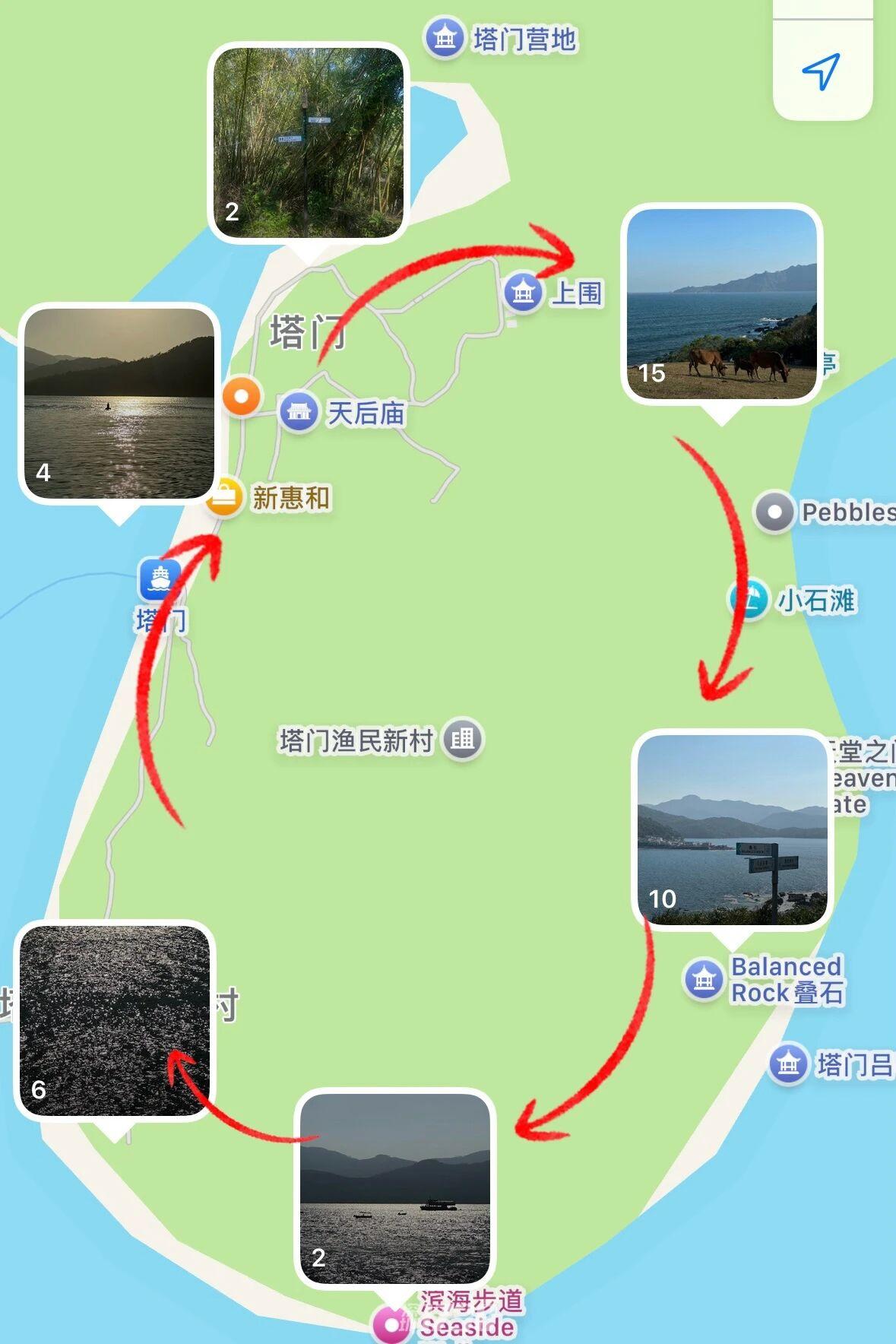Viewport: 896px width, 1344px height.
Task: Open the 2-photo cluster with boat at dusk
Action: pos(394,1189)
